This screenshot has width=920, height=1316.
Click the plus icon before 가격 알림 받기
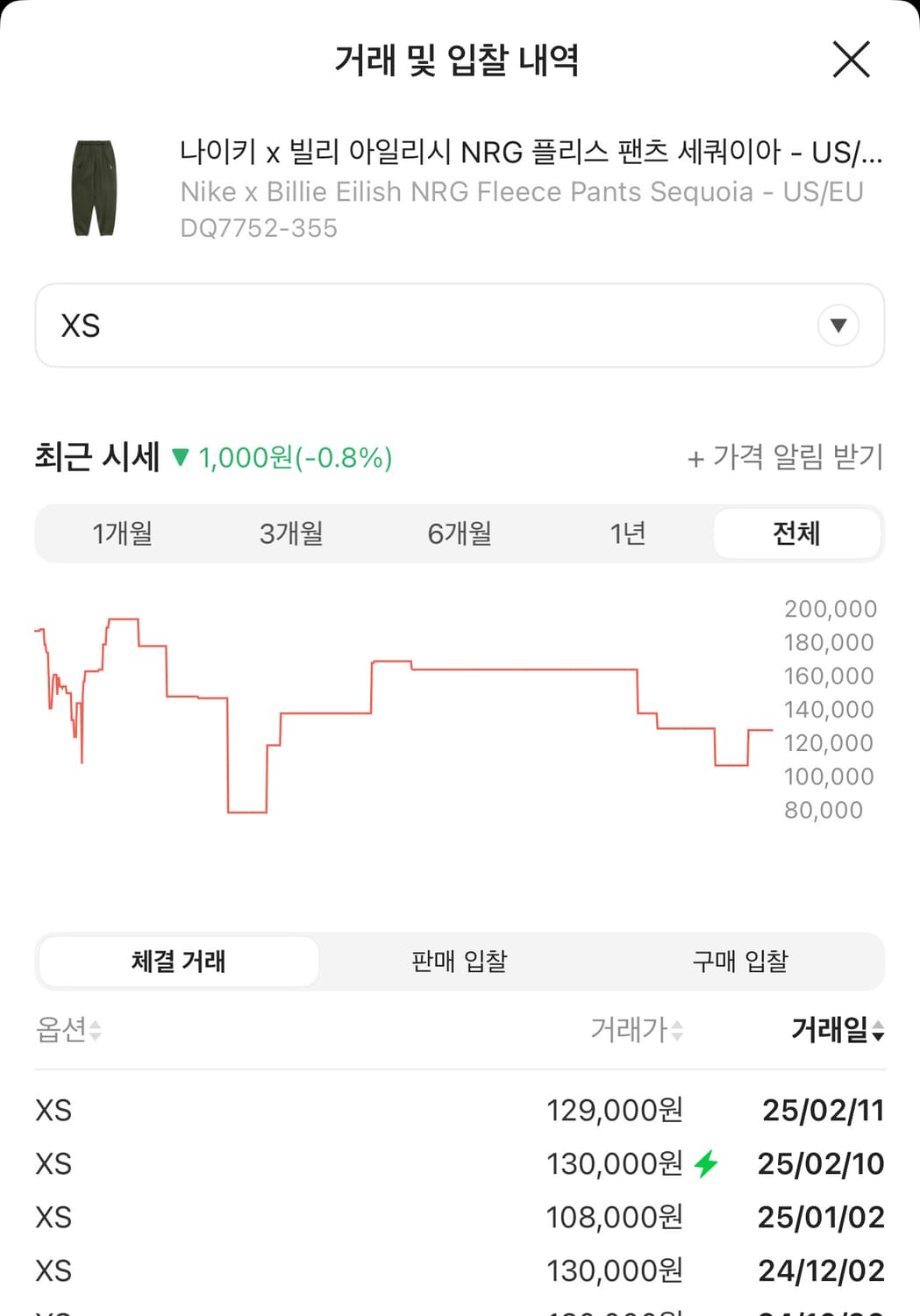pyautogui.click(x=695, y=458)
